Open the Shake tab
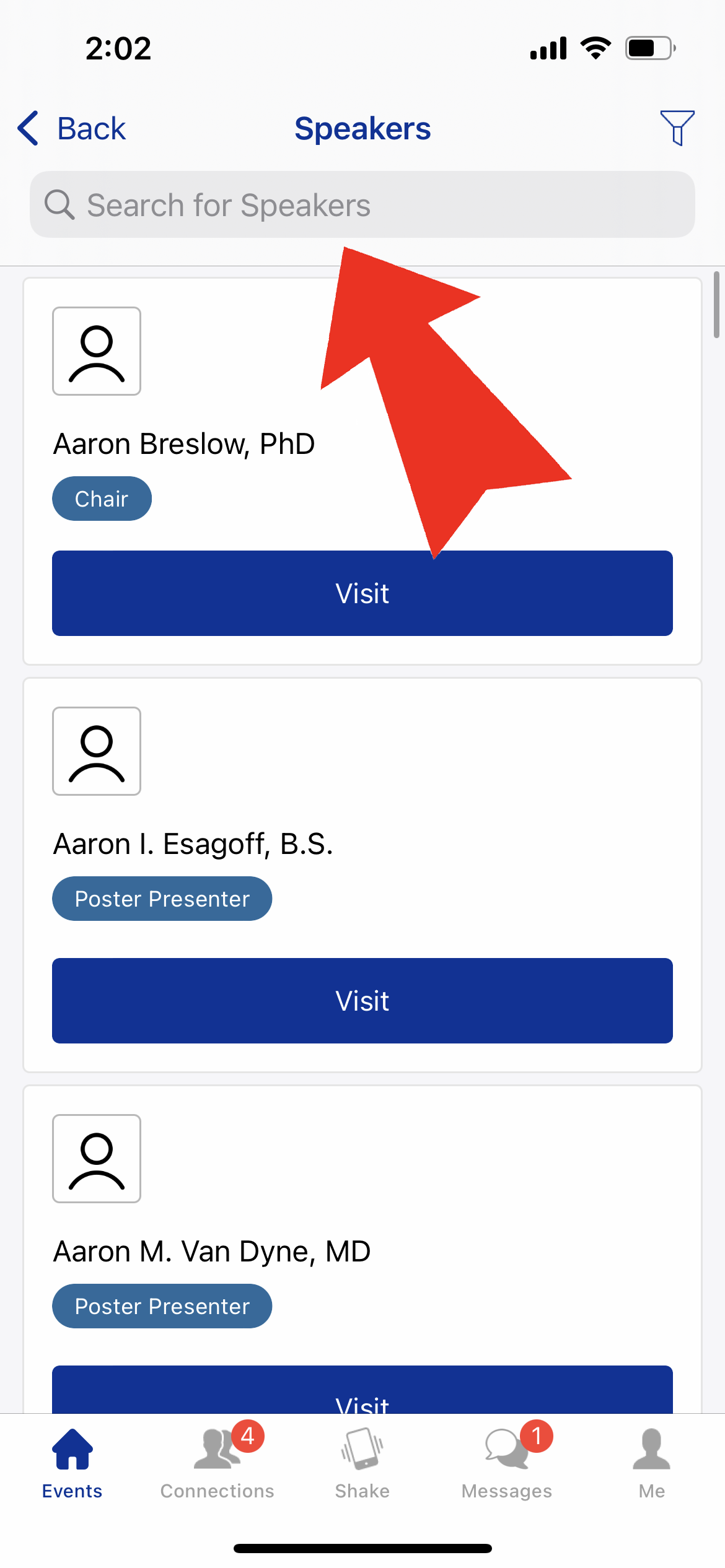This screenshot has width=725, height=1568. click(362, 1464)
